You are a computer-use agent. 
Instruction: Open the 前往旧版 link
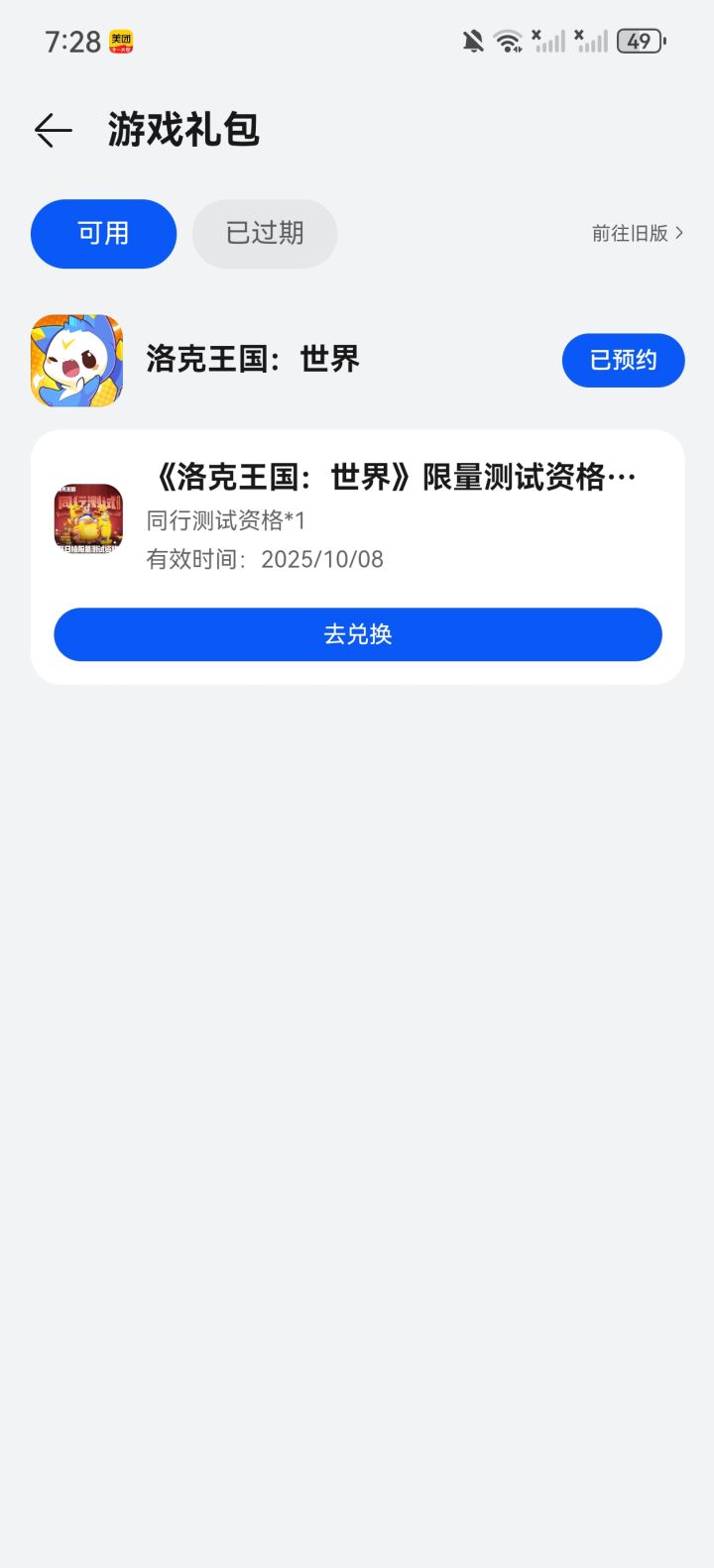click(637, 234)
